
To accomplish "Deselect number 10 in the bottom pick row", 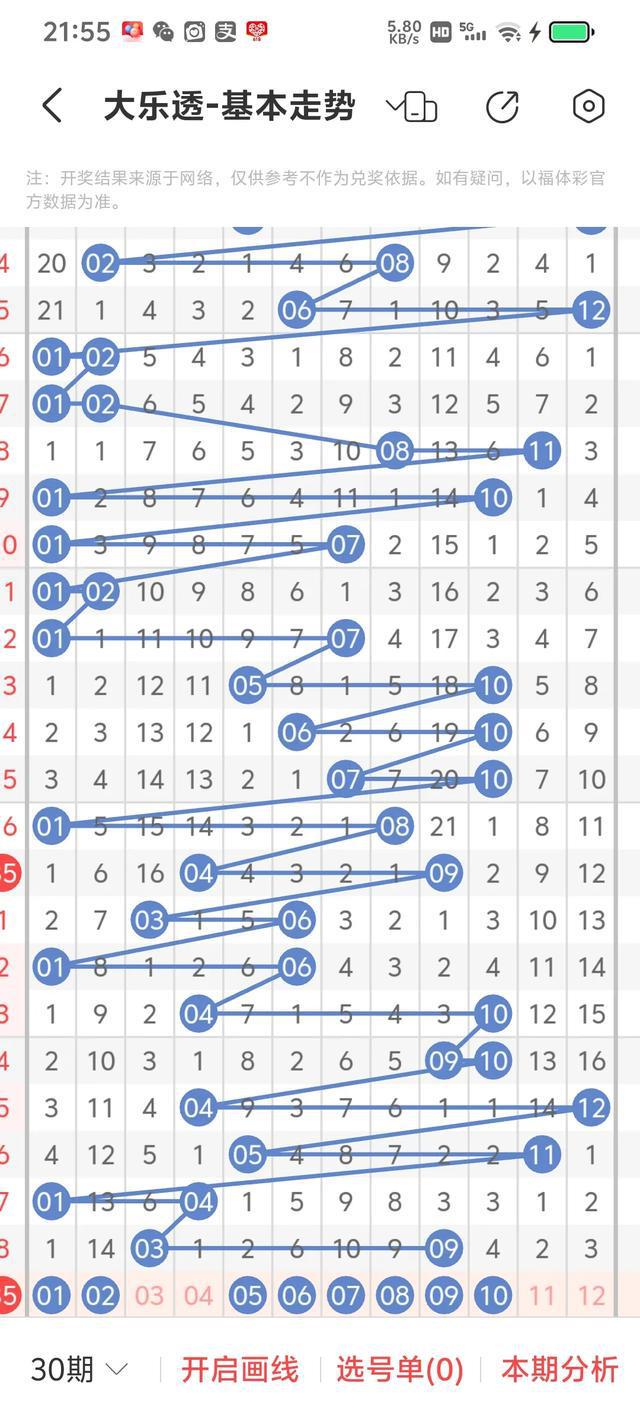I will pos(492,1296).
